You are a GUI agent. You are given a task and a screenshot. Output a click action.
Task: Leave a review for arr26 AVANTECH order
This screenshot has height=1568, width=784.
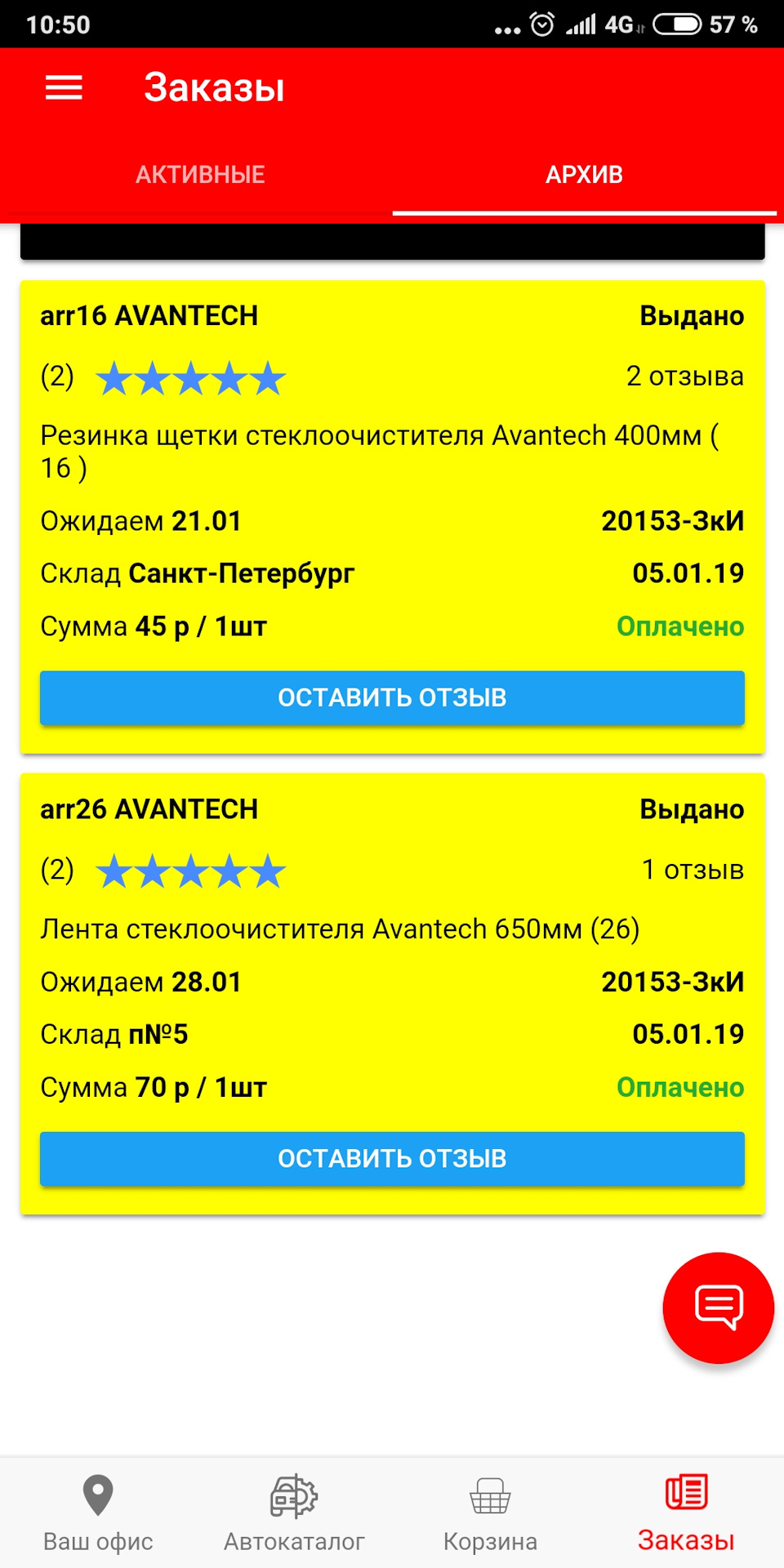[392, 1158]
